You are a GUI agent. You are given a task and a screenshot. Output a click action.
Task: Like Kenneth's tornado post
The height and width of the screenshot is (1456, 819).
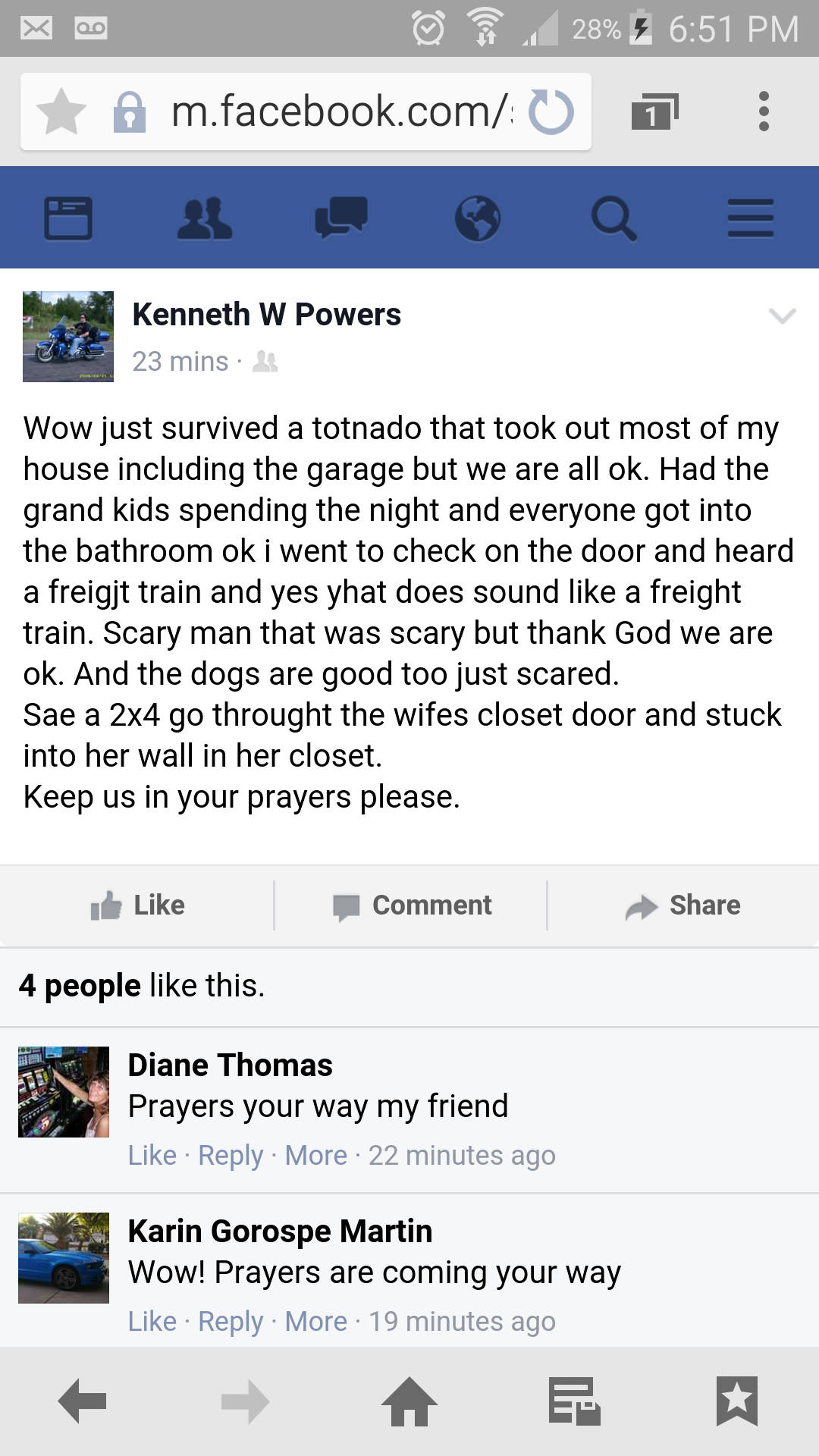138,905
